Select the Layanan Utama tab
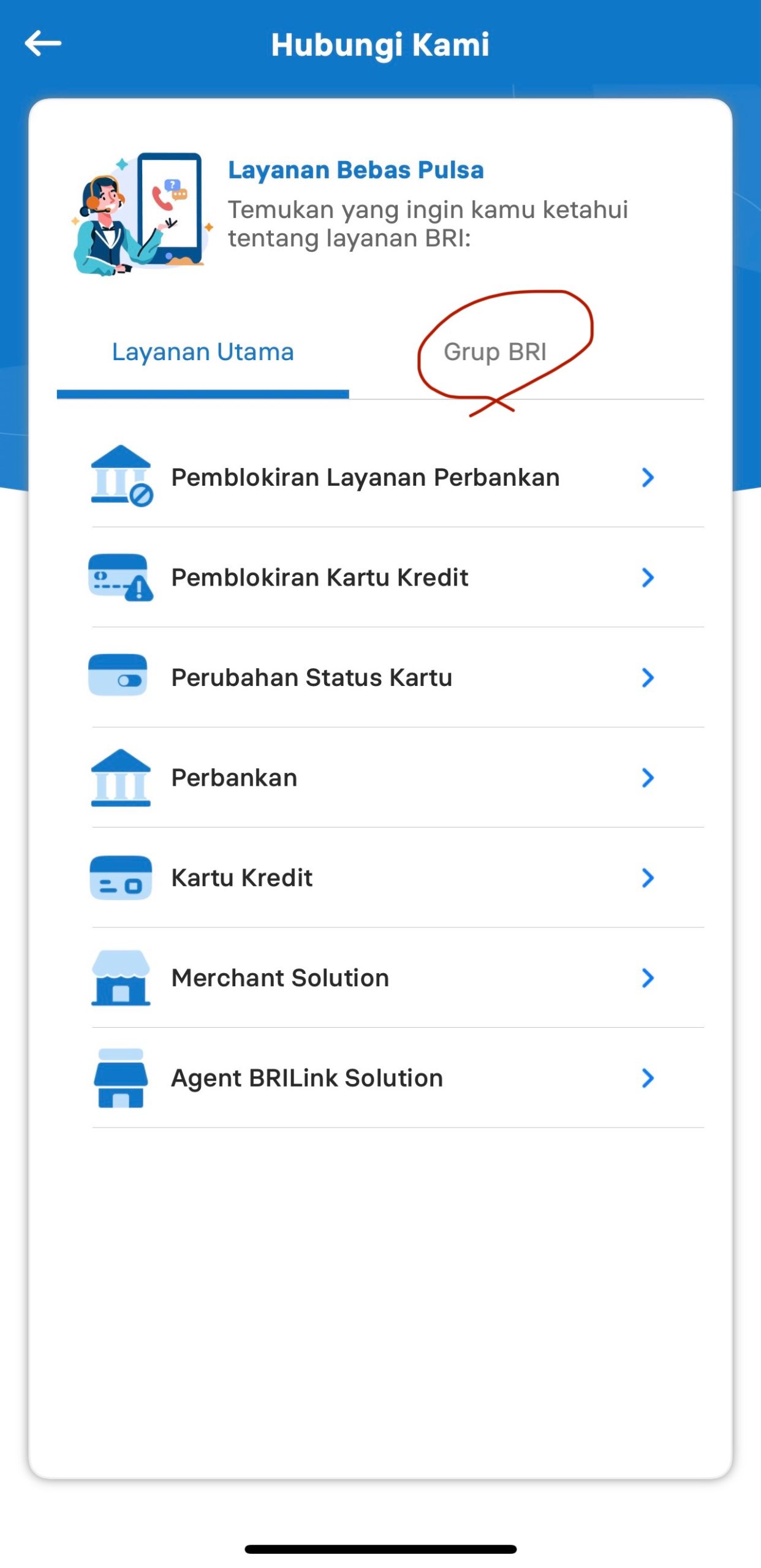The image size is (761, 1568). (x=203, y=352)
